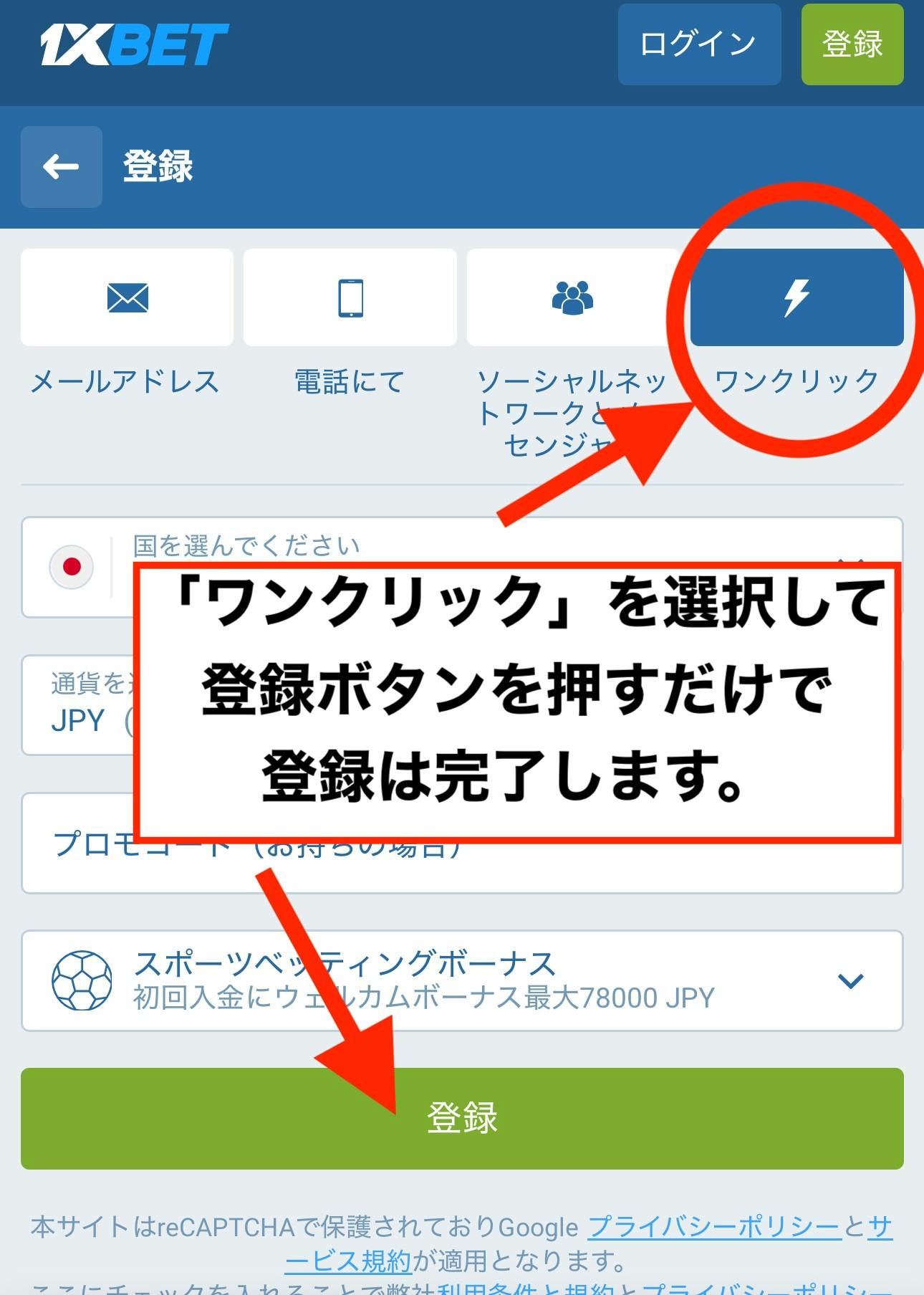Open the サービス規約 link

pos(349,1260)
